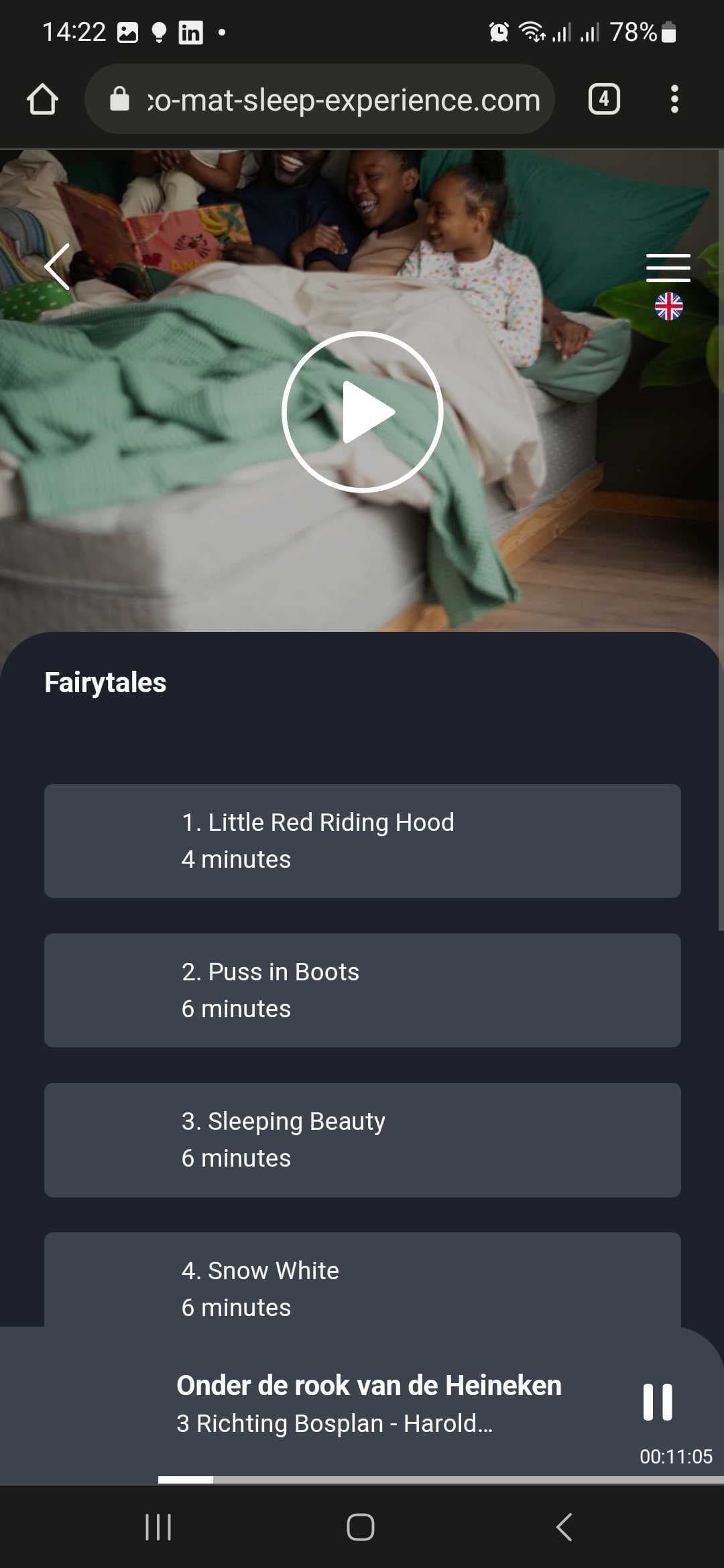Open the hamburger menu
This screenshot has height=1568, width=724.
[x=668, y=267]
